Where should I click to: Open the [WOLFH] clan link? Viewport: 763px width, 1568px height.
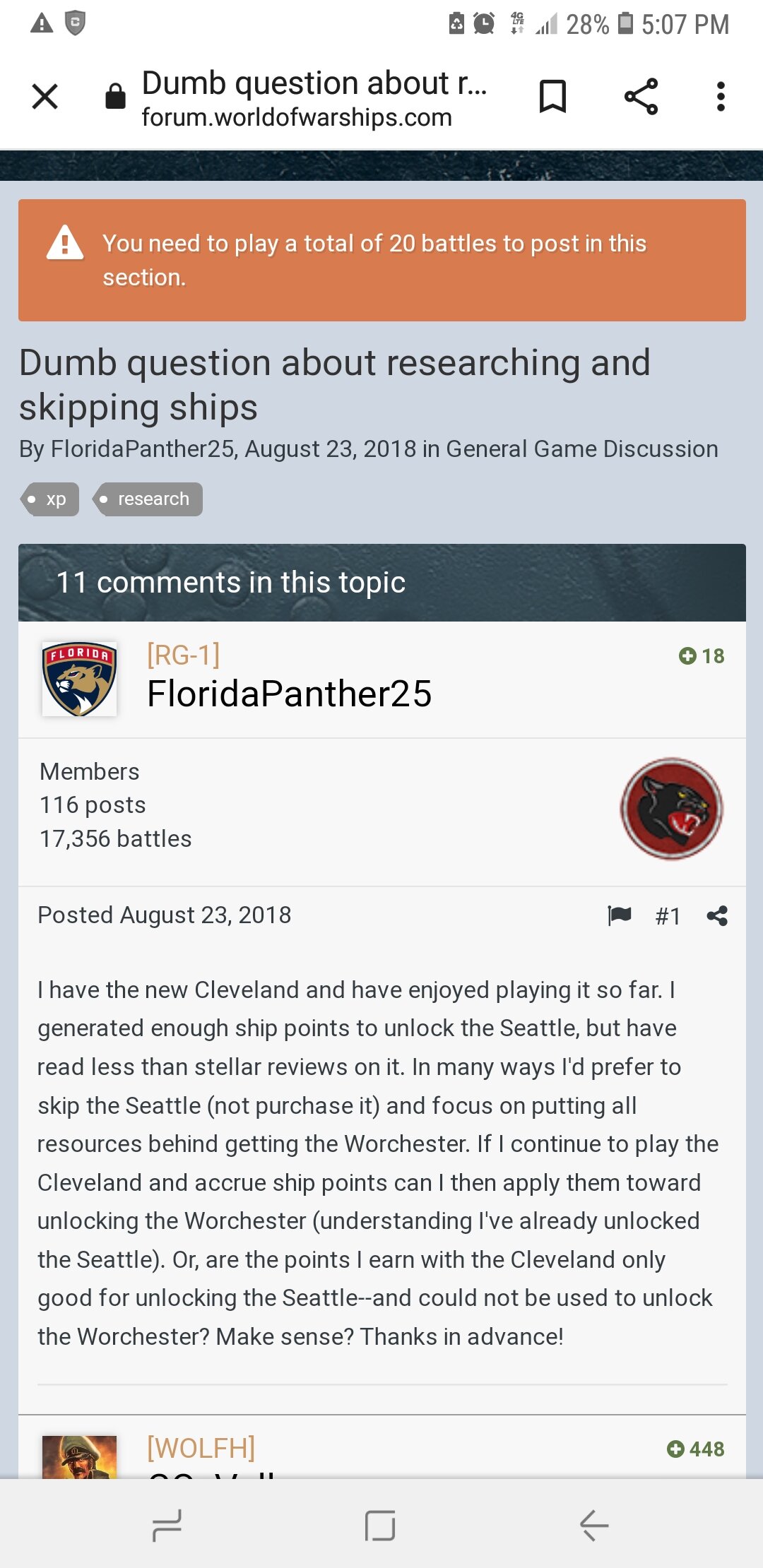click(201, 1448)
